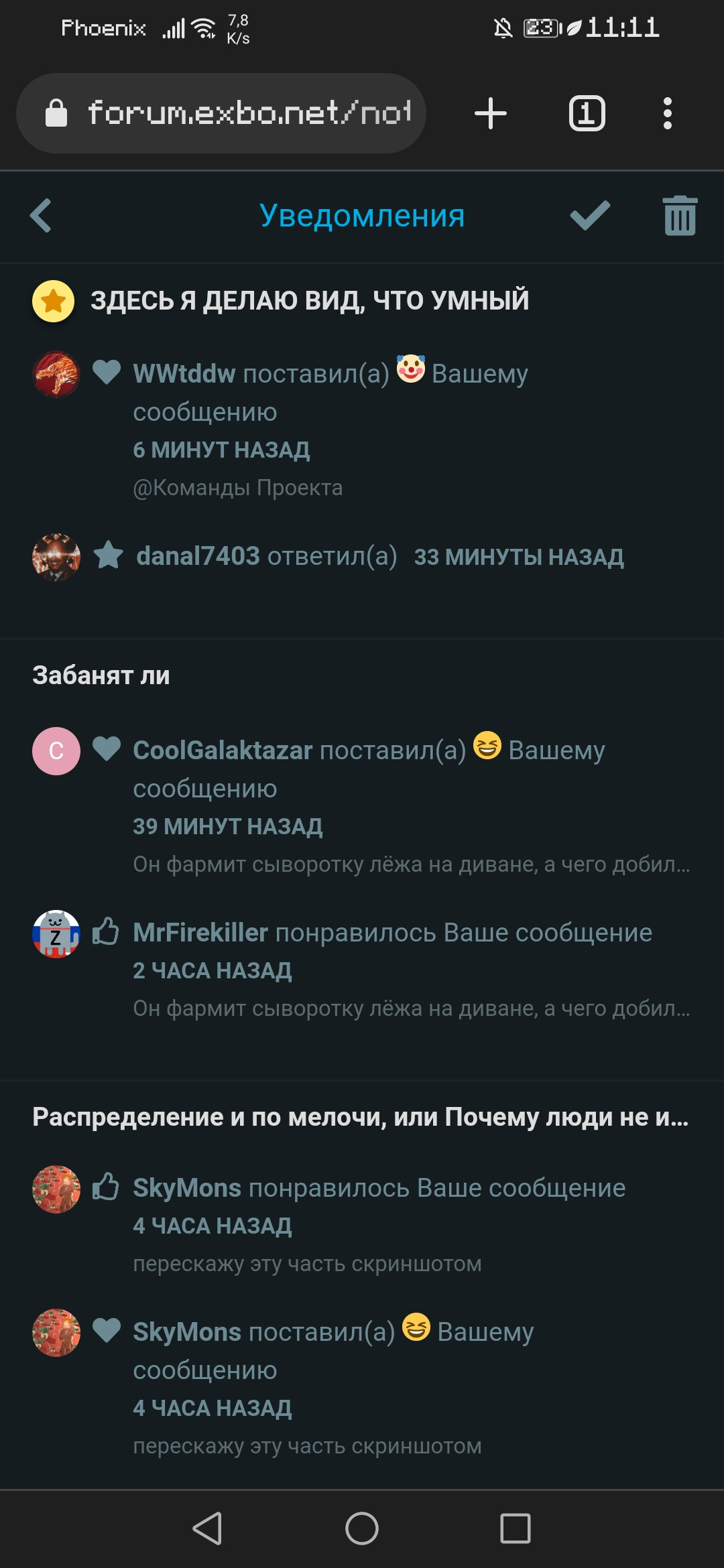
Task: Open a new browser tab
Action: click(491, 113)
